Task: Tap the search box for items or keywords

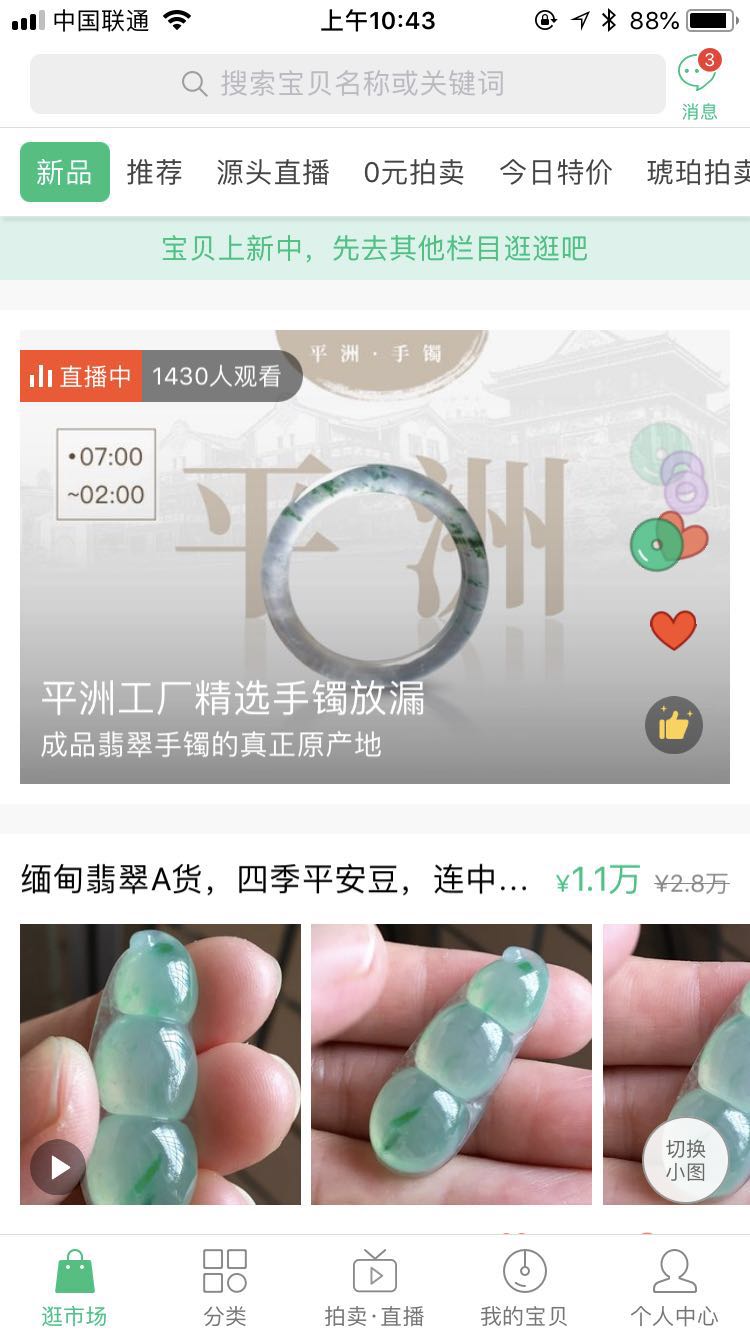Action: (348, 84)
